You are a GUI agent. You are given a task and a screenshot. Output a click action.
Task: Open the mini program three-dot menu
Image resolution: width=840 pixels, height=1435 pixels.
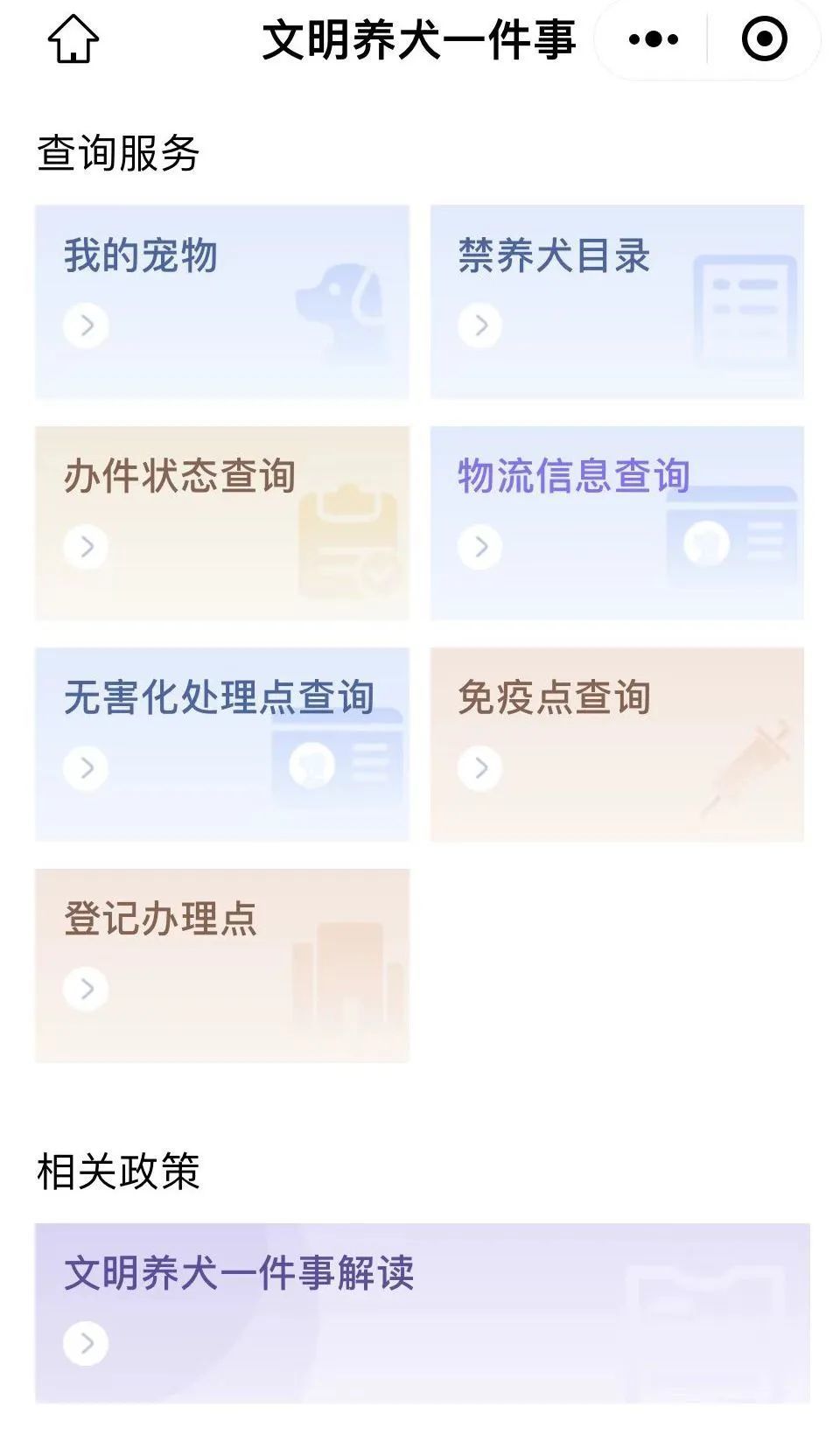[x=653, y=39]
